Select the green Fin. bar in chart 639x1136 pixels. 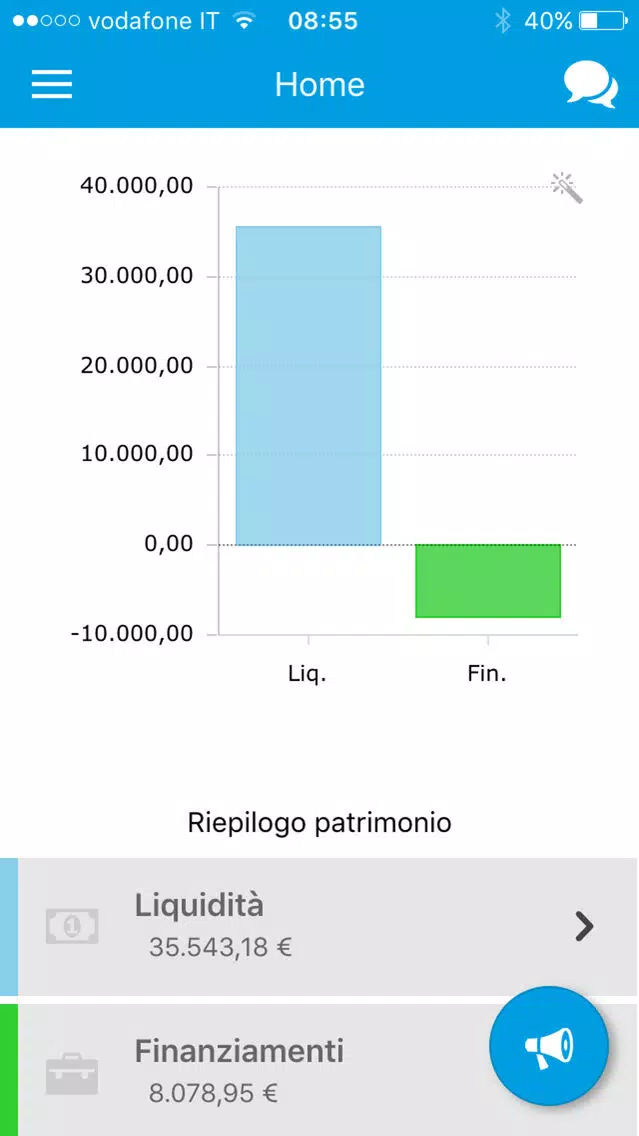pyautogui.click(x=488, y=580)
